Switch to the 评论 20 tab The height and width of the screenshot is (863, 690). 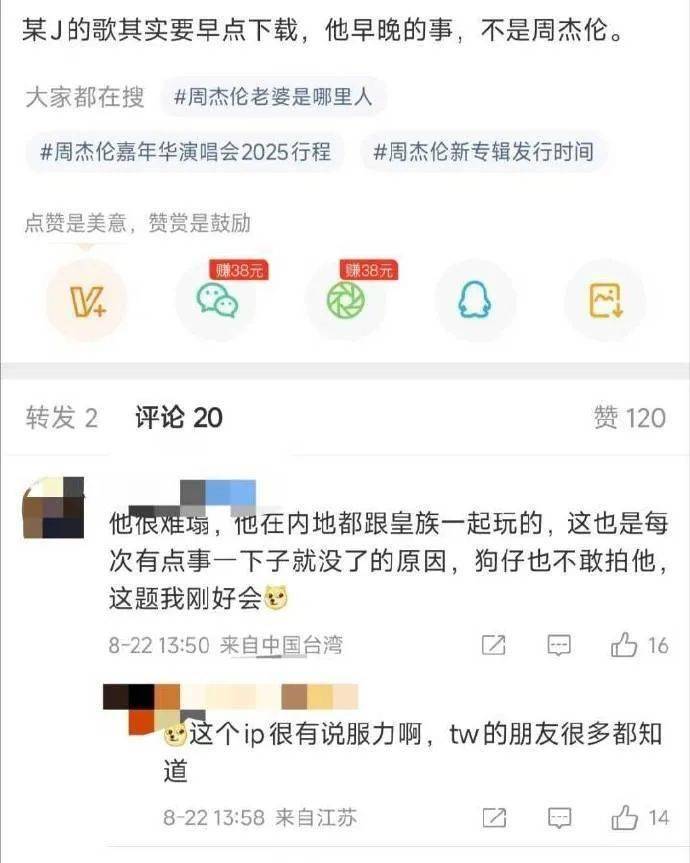179,418
